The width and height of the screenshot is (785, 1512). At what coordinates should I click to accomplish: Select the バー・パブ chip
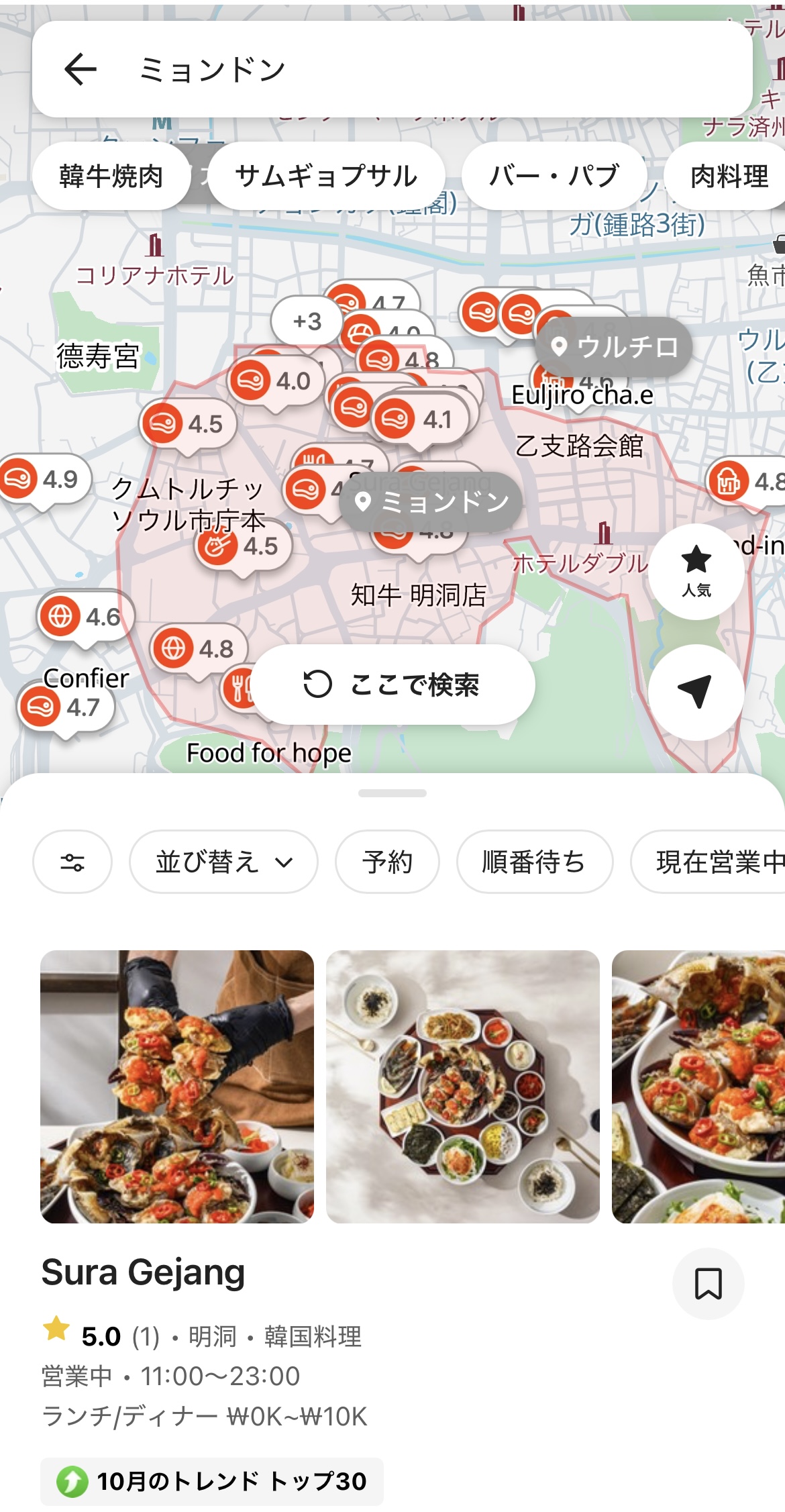coord(554,177)
